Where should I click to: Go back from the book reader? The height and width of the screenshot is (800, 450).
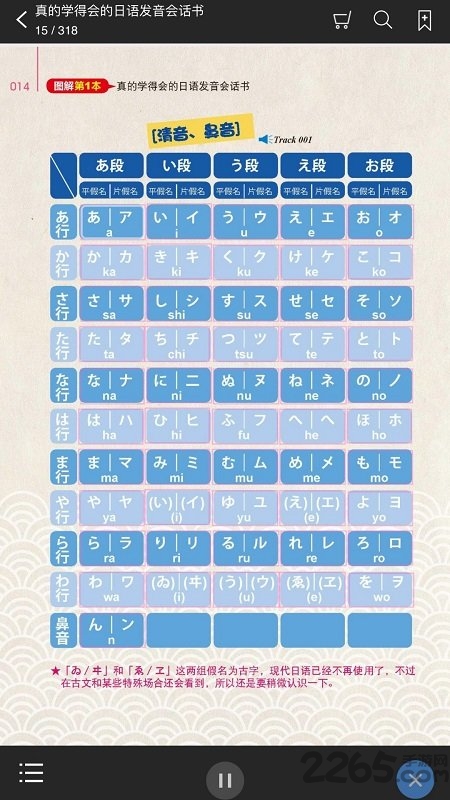pos(21,20)
